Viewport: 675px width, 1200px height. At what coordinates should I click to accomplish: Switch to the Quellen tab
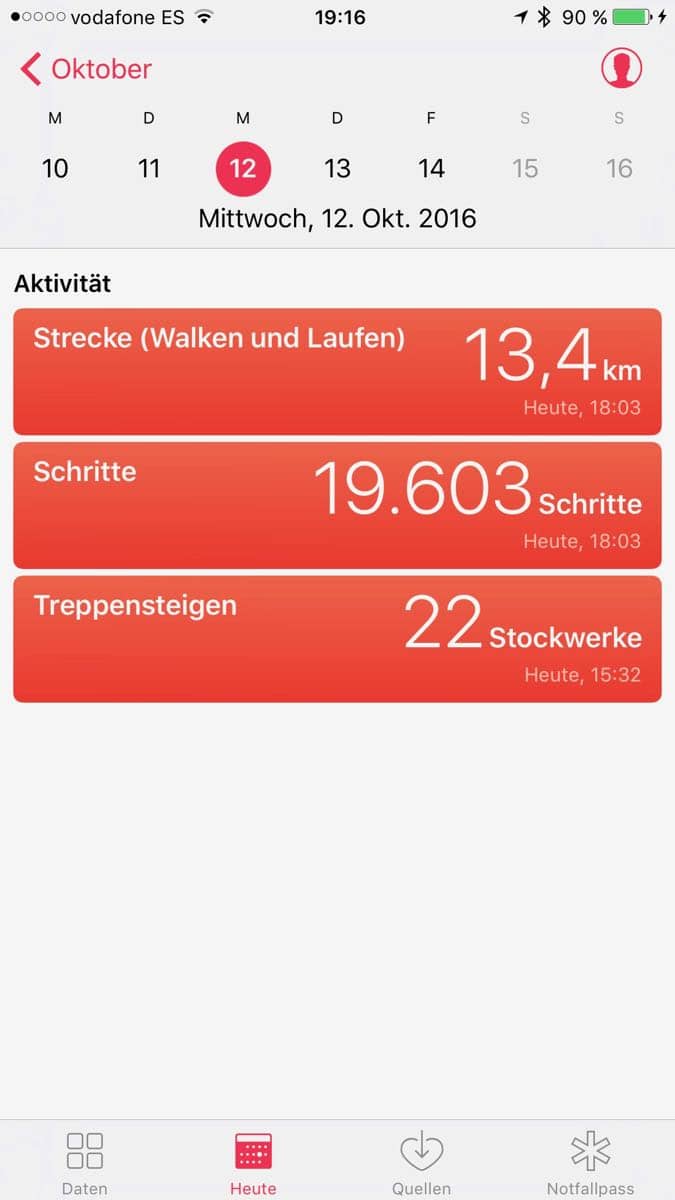tap(421, 1163)
